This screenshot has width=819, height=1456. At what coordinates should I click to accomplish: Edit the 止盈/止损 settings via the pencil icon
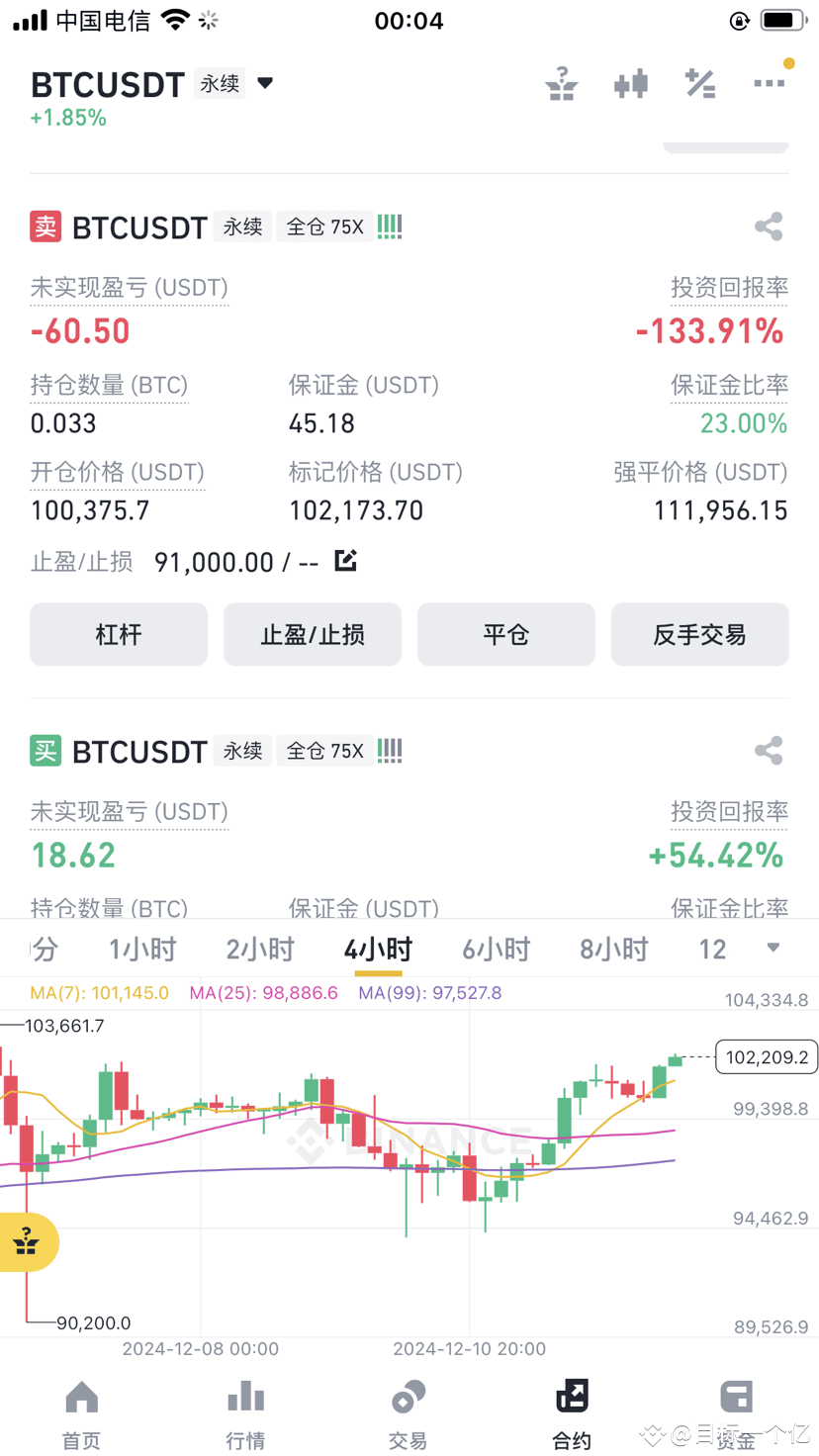pos(344,560)
